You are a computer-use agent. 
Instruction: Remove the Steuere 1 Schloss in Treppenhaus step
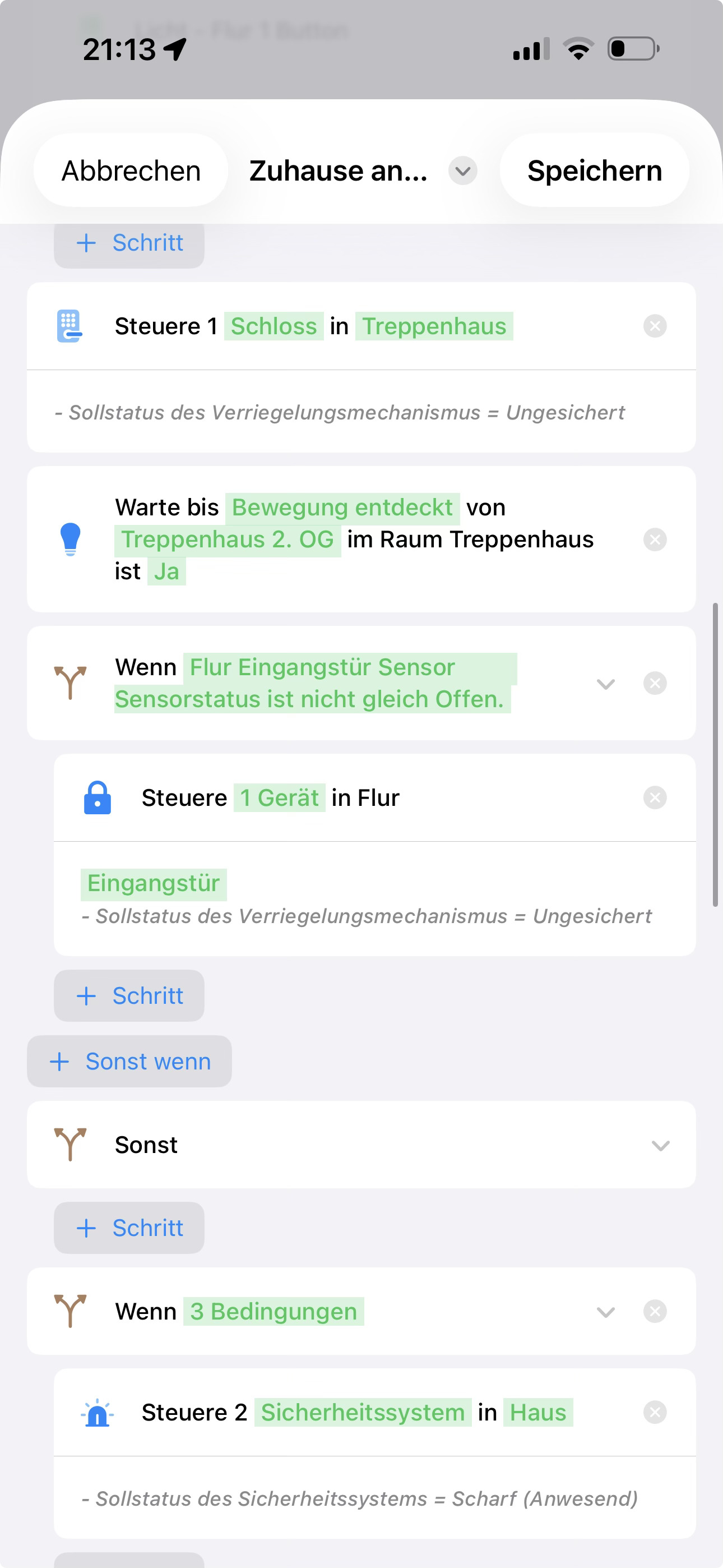(x=655, y=326)
